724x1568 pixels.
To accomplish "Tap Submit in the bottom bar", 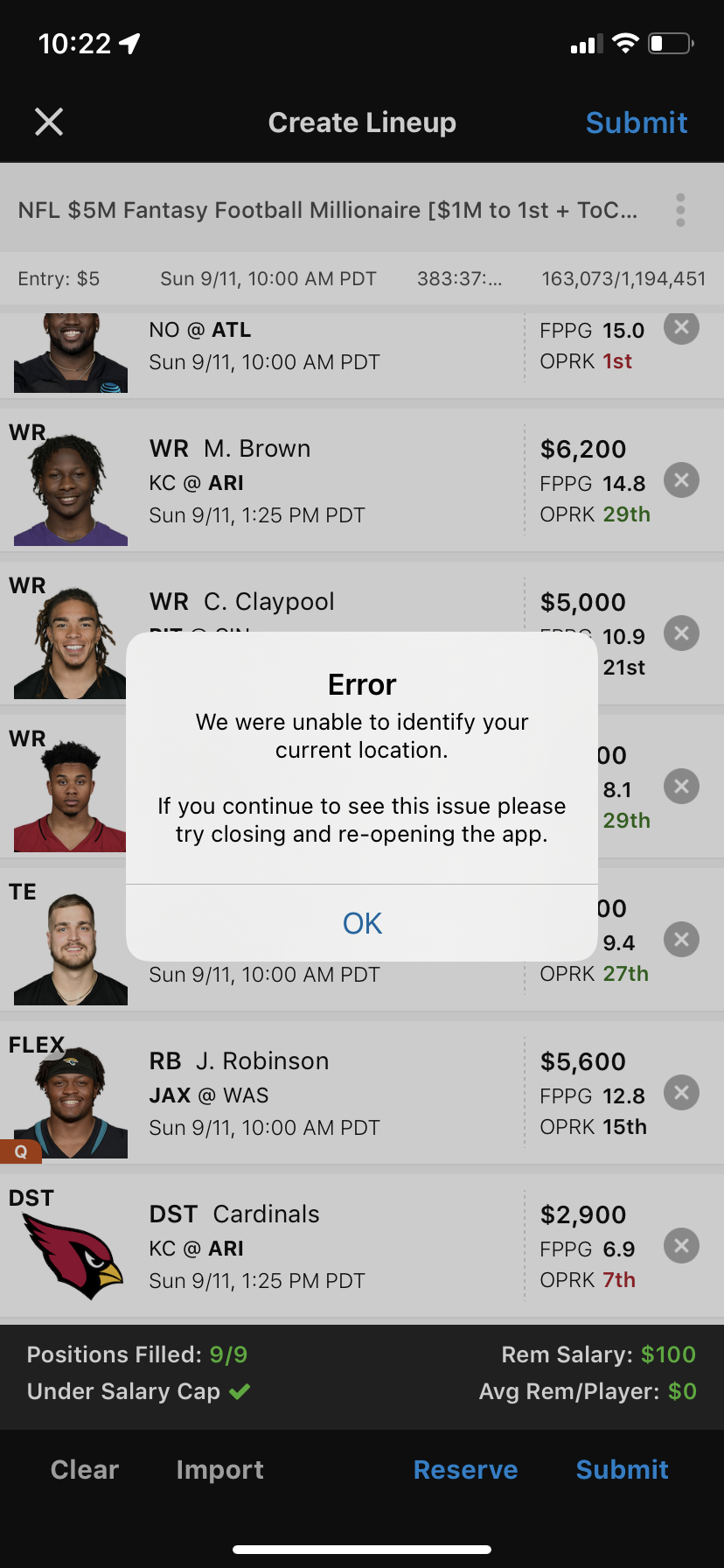I will 622,1469.
